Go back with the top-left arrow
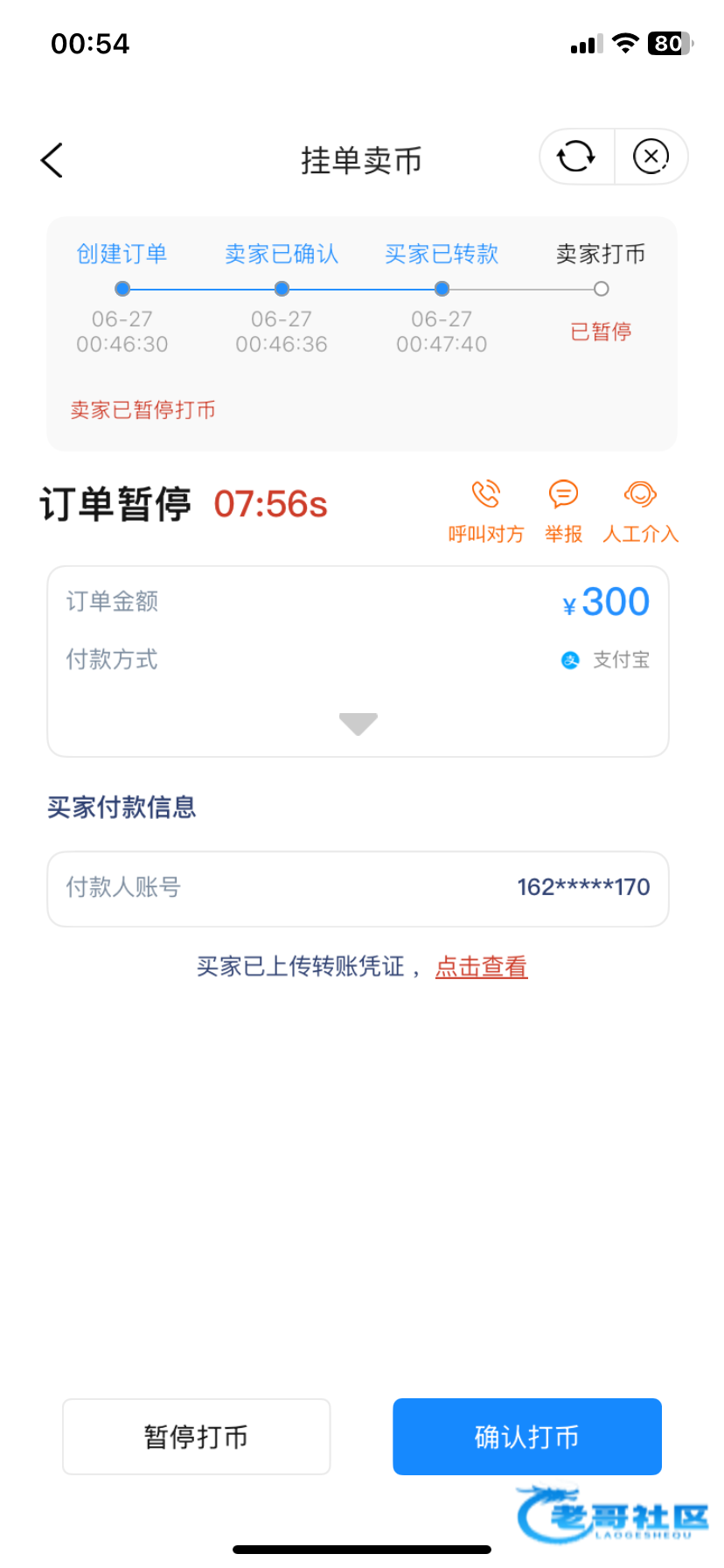724x1568 pixels. 52,160
